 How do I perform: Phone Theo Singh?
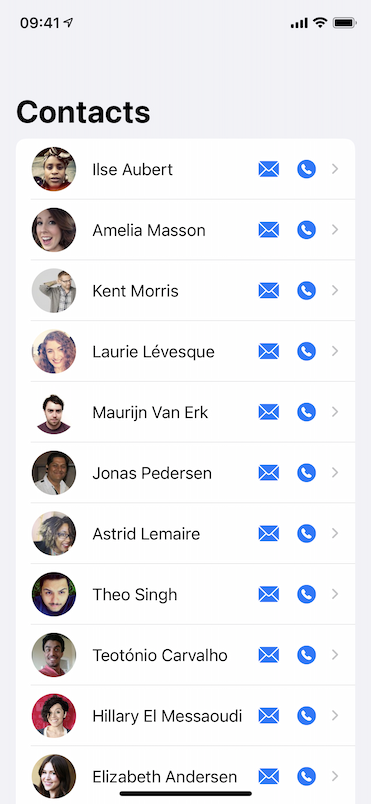[x=306, y=594]
